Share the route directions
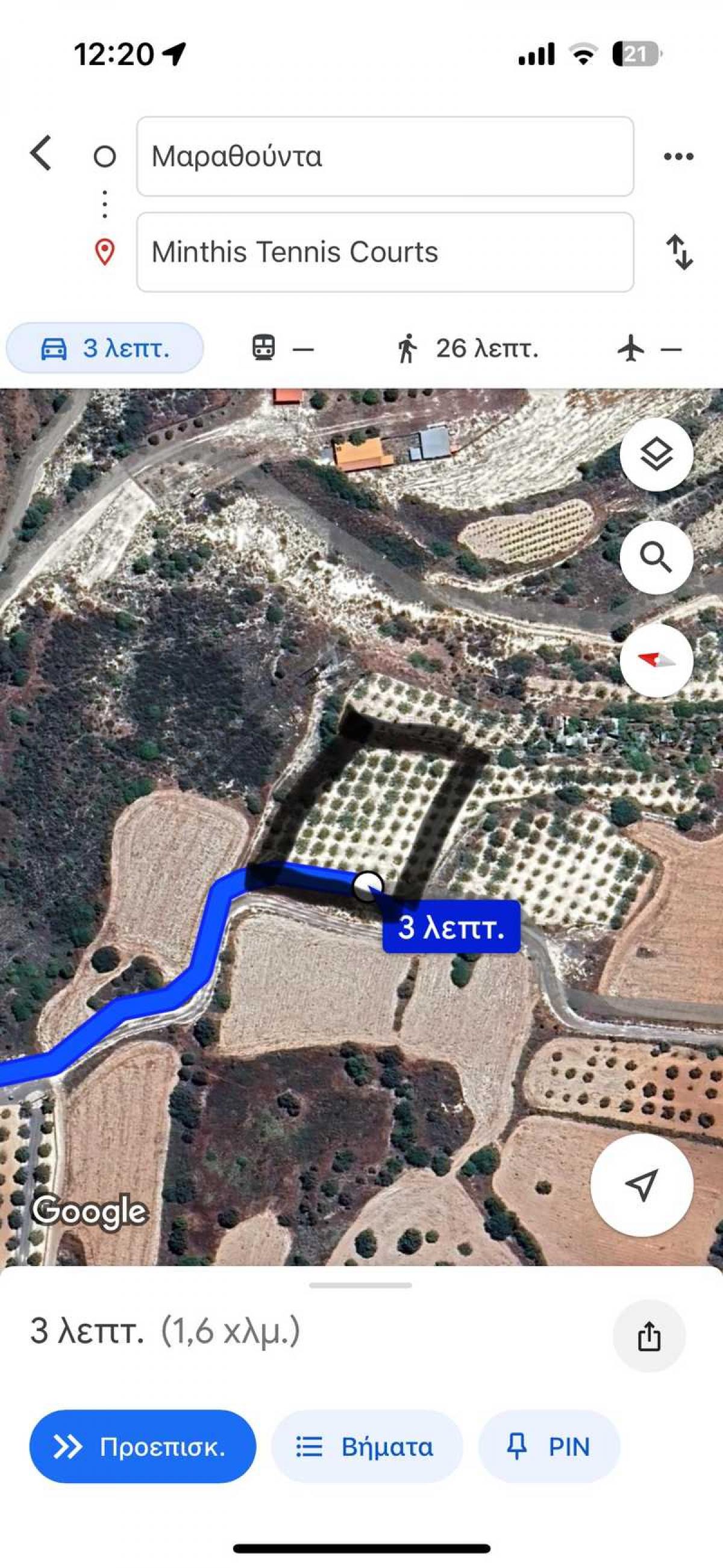723x1568 pixels. click(x=649, y=1337)
